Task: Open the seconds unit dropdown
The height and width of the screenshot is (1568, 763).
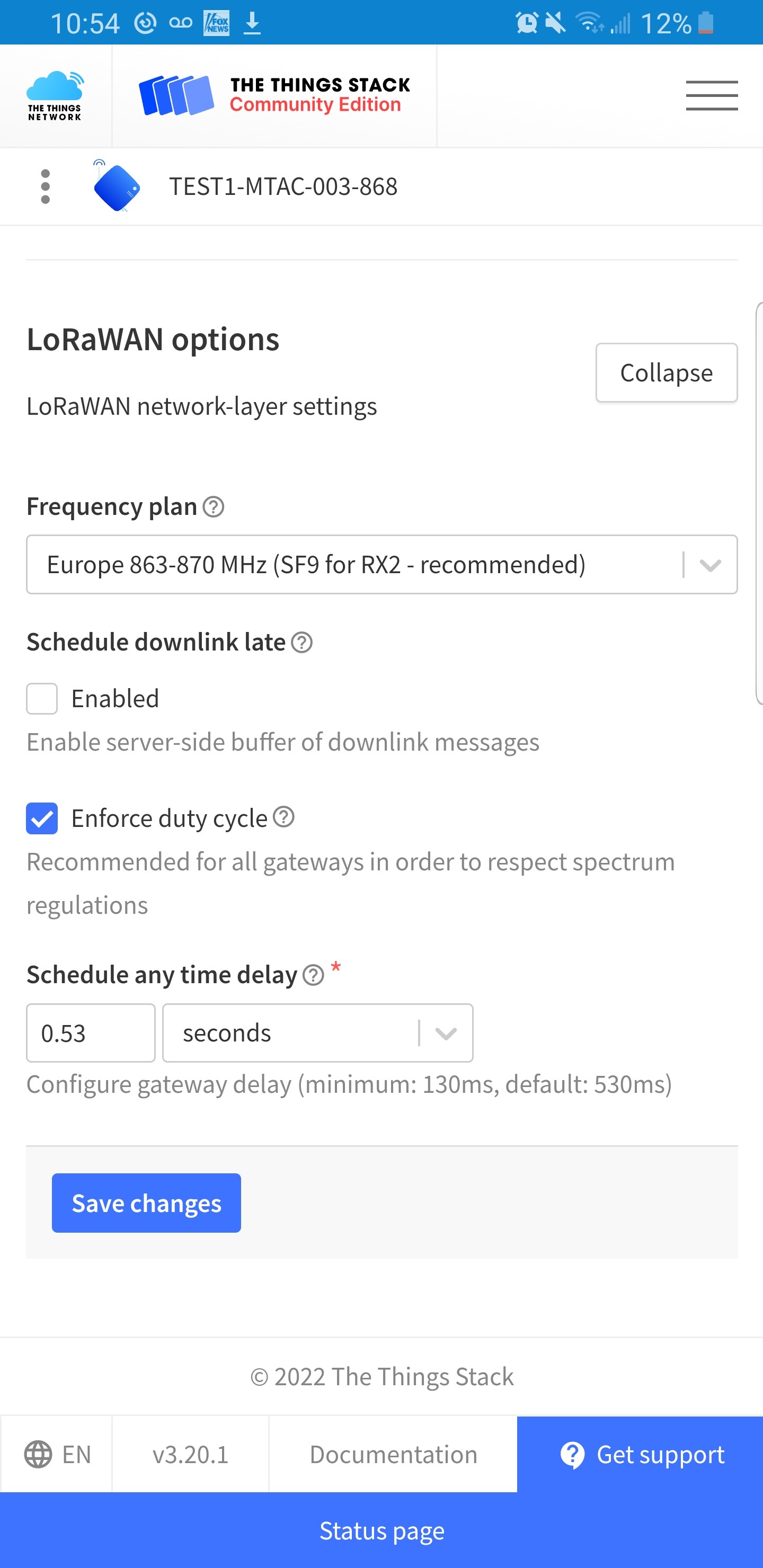Action: 318,1033
